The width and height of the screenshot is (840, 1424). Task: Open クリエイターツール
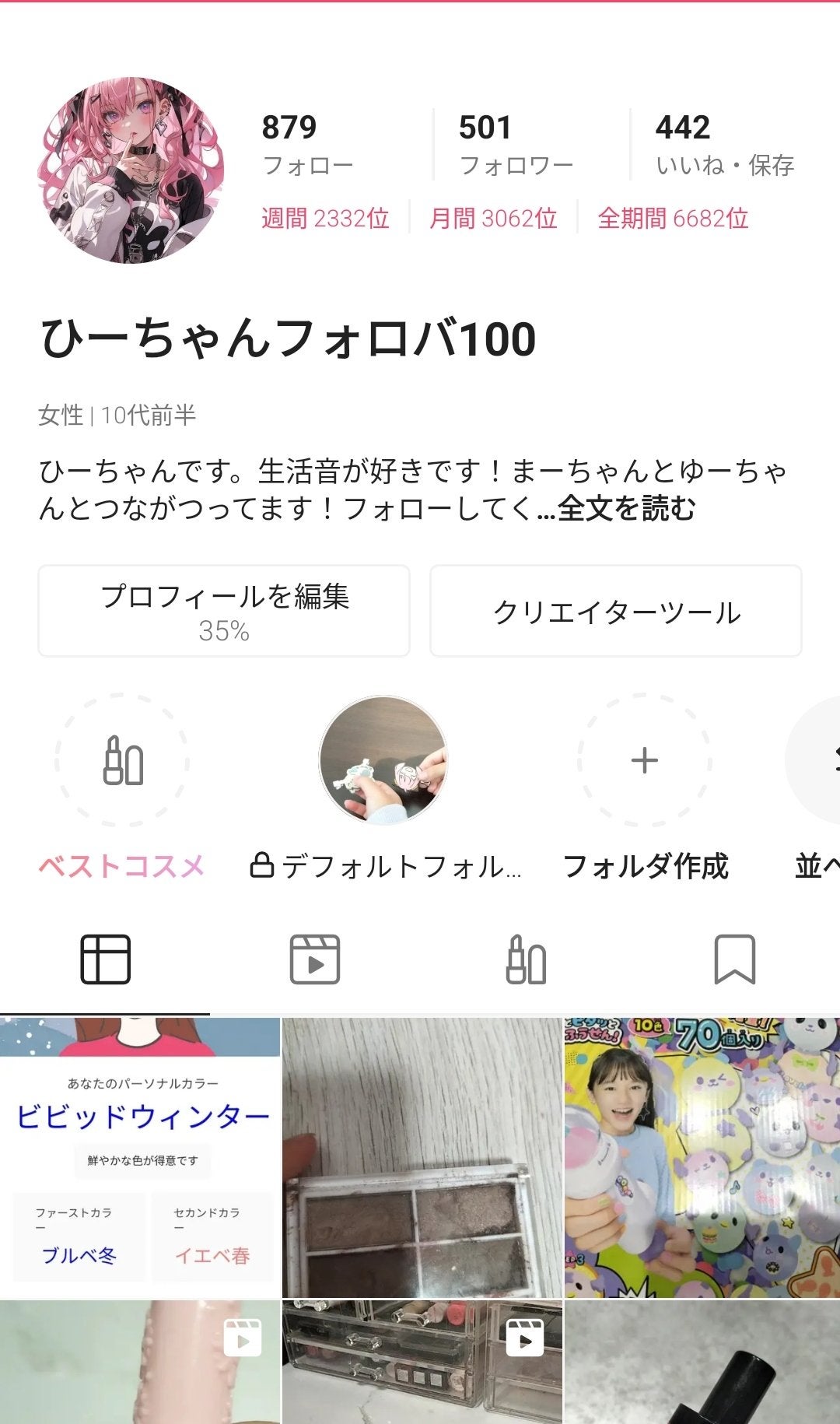615,611
